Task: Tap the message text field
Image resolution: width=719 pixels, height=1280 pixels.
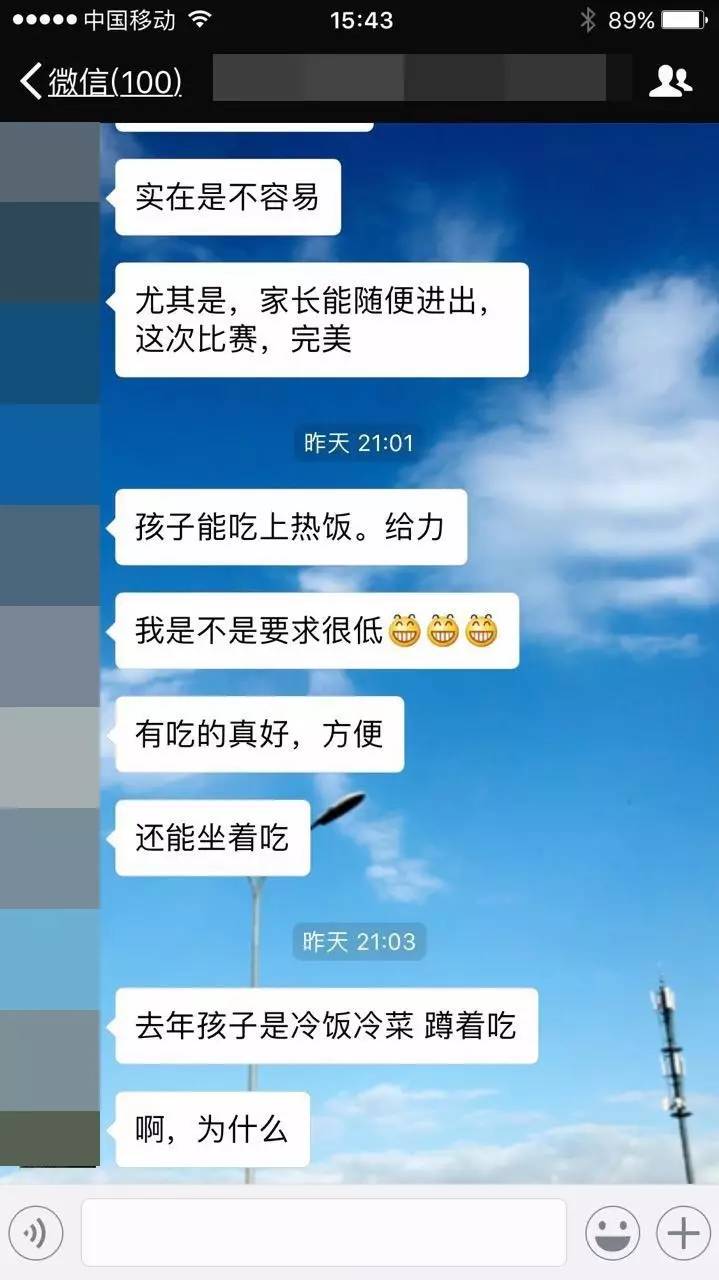Action: [x=323, y=1233]
